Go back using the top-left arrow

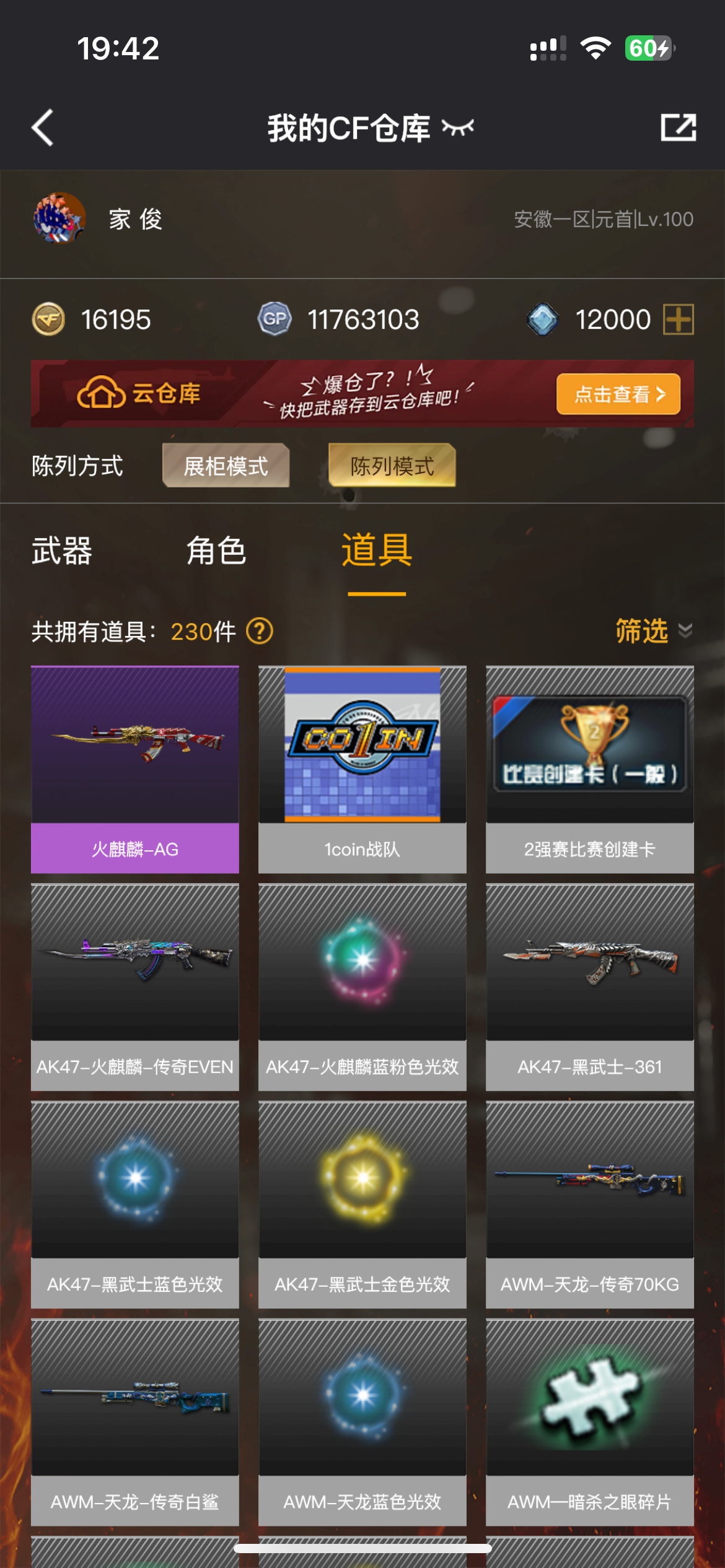pos(42,128)
